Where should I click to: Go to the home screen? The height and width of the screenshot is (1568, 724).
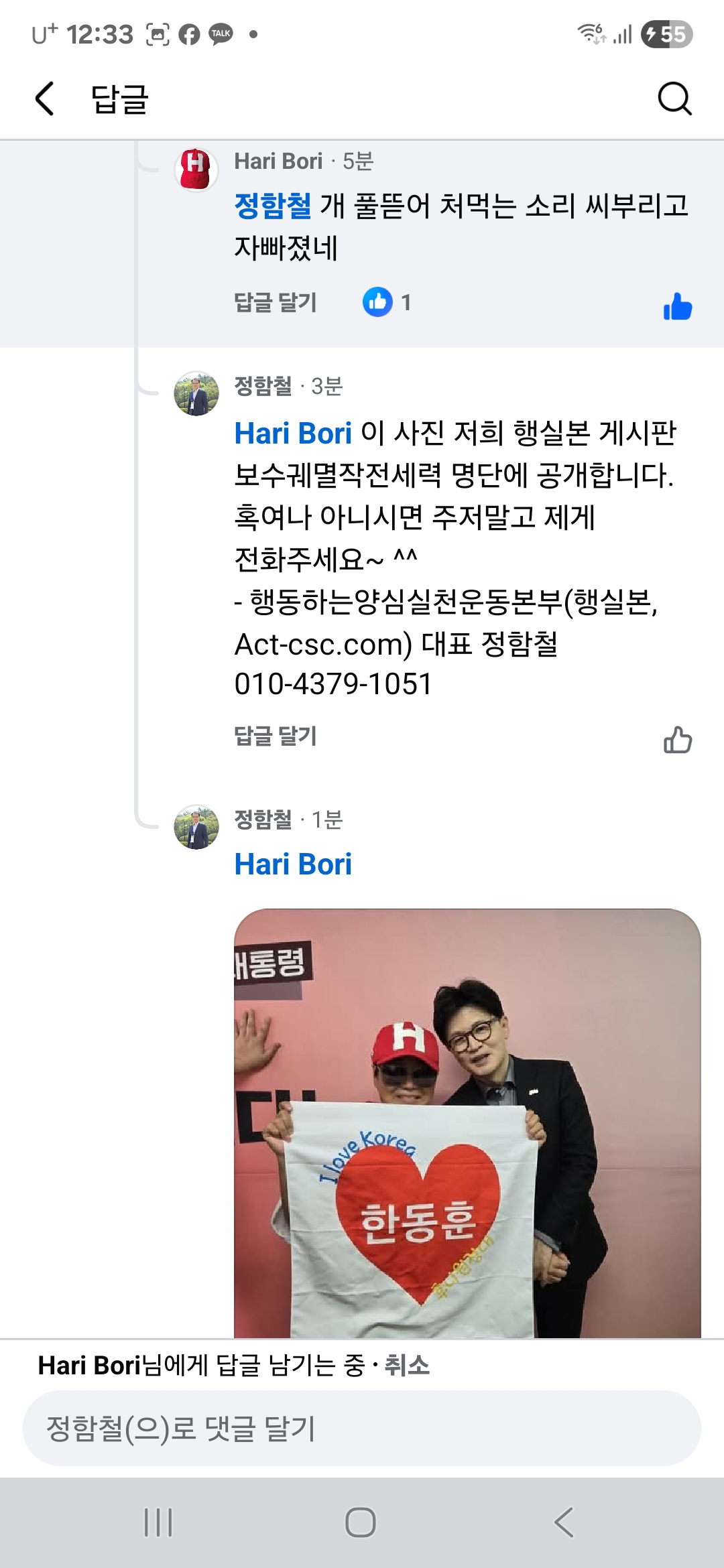[361, 1522]
